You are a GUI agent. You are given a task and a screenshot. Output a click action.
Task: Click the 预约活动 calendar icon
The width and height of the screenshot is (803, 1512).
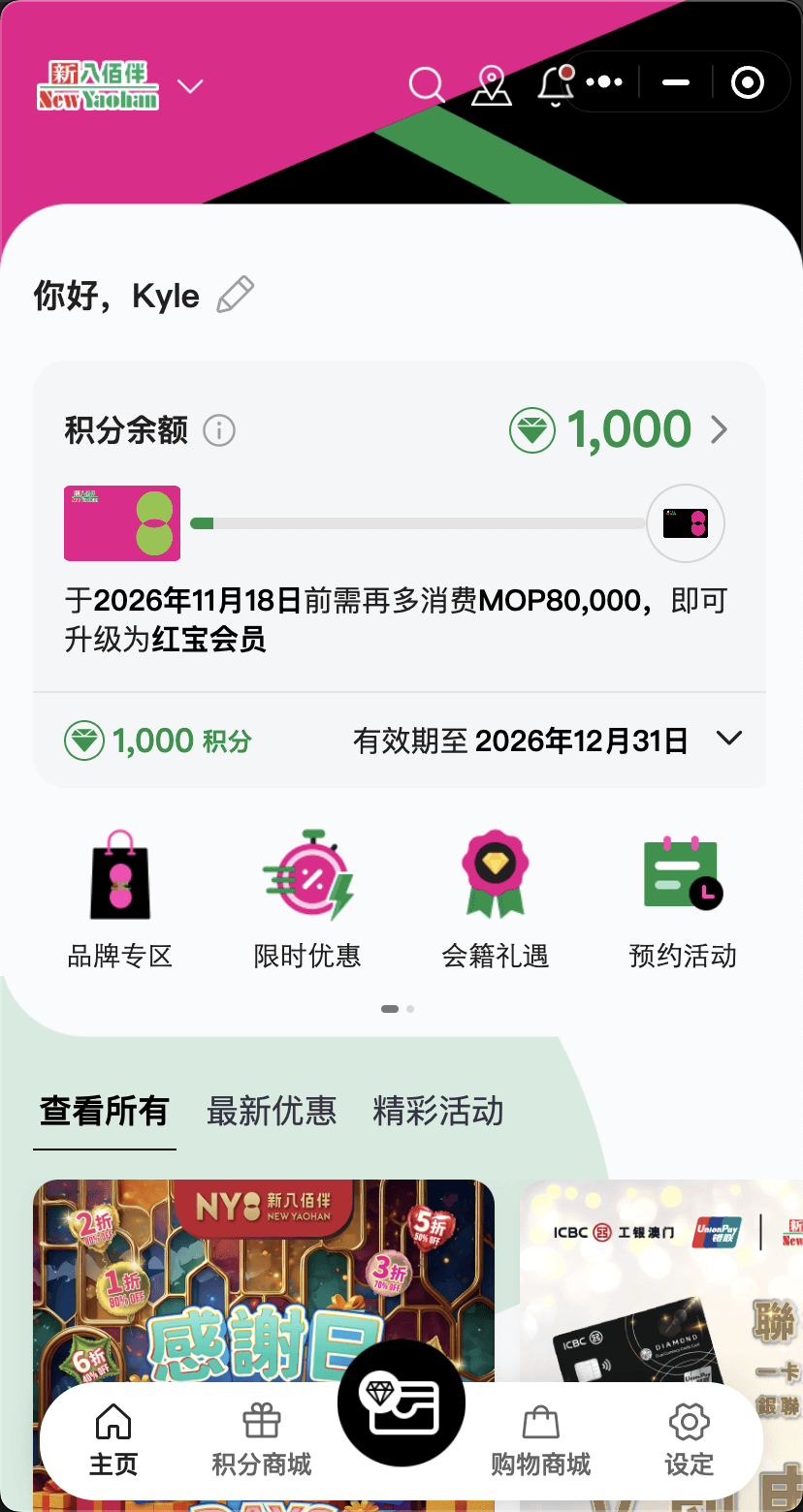pyautogui.click(x=683, y=875)
